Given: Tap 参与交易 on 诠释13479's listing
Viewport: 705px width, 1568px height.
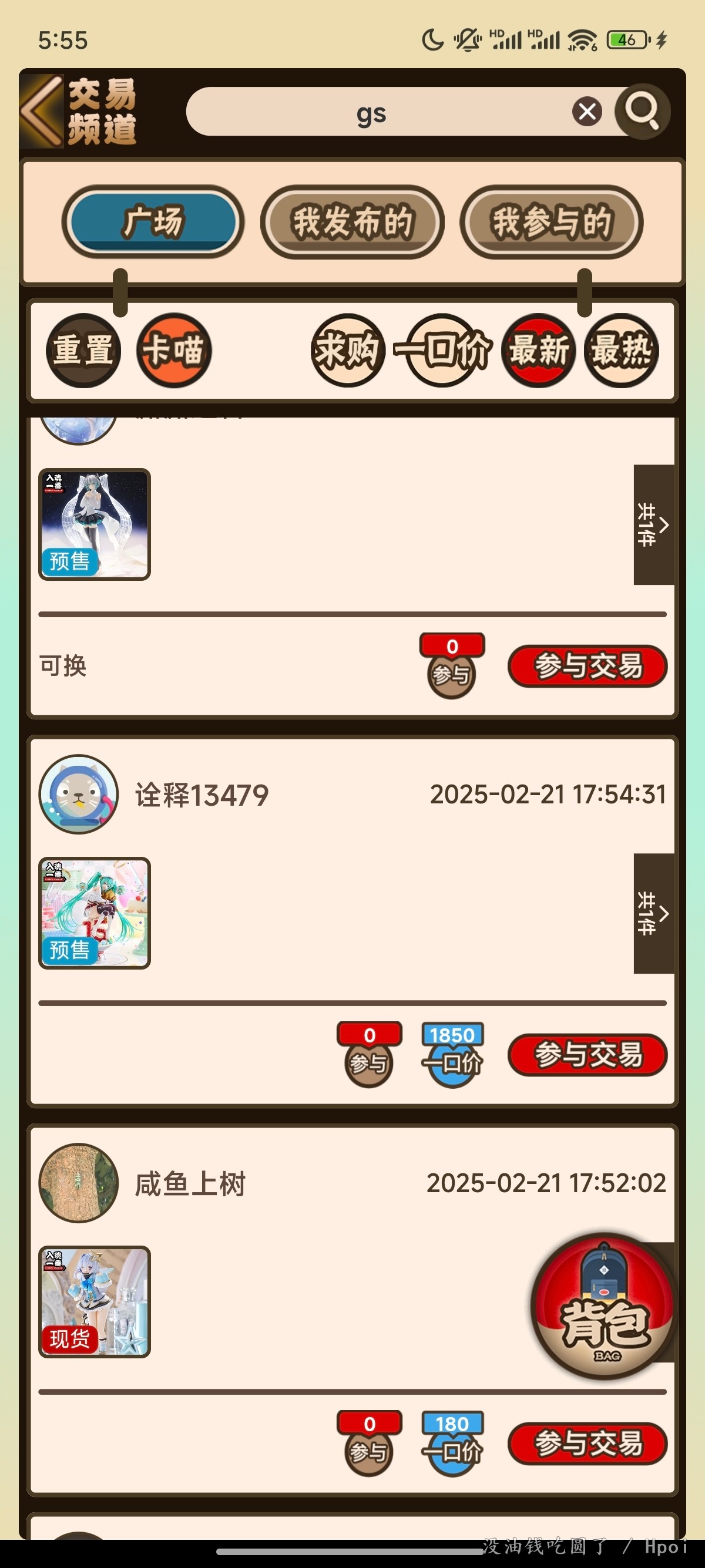Looking at the screenshot, I should 587,1054.
